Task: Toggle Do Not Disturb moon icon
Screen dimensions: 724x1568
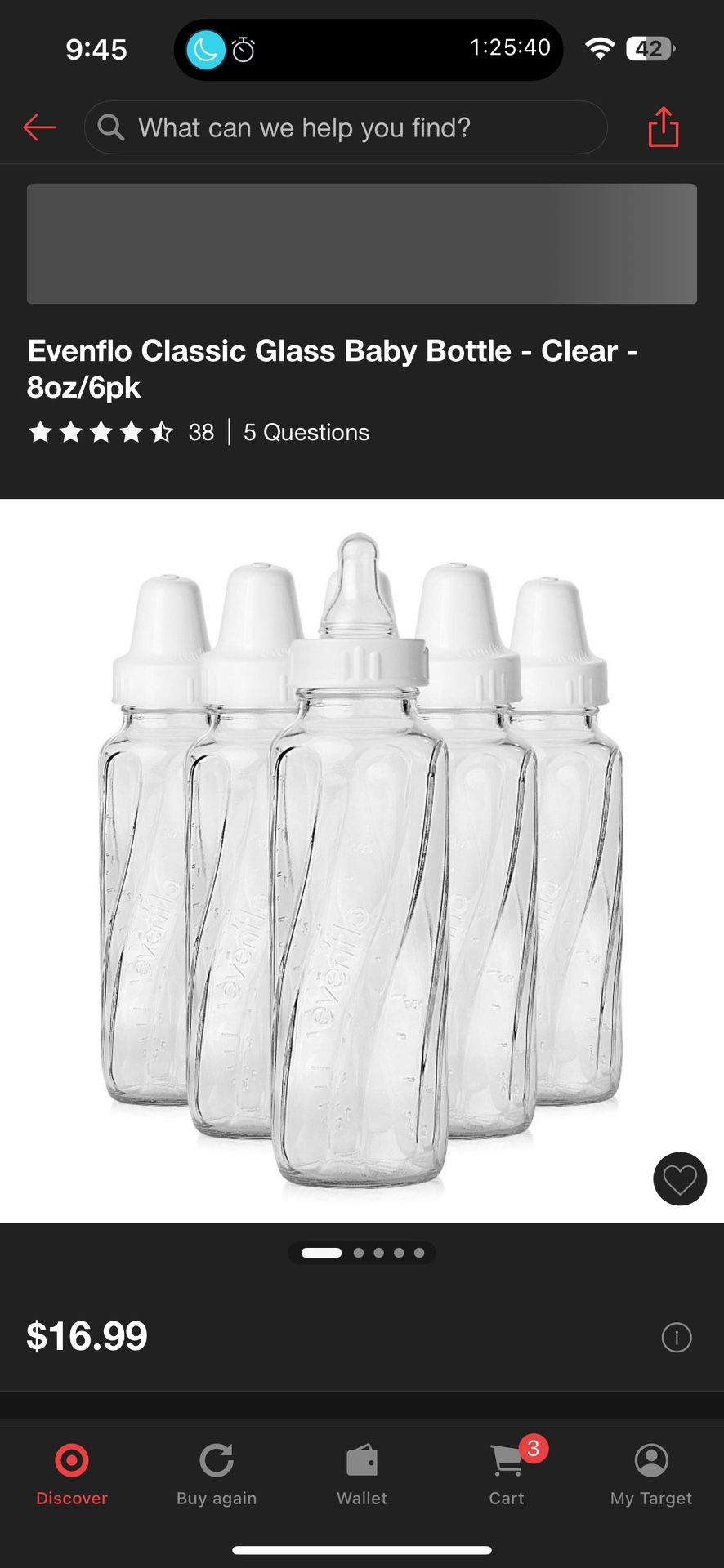Action: point(205,49)
